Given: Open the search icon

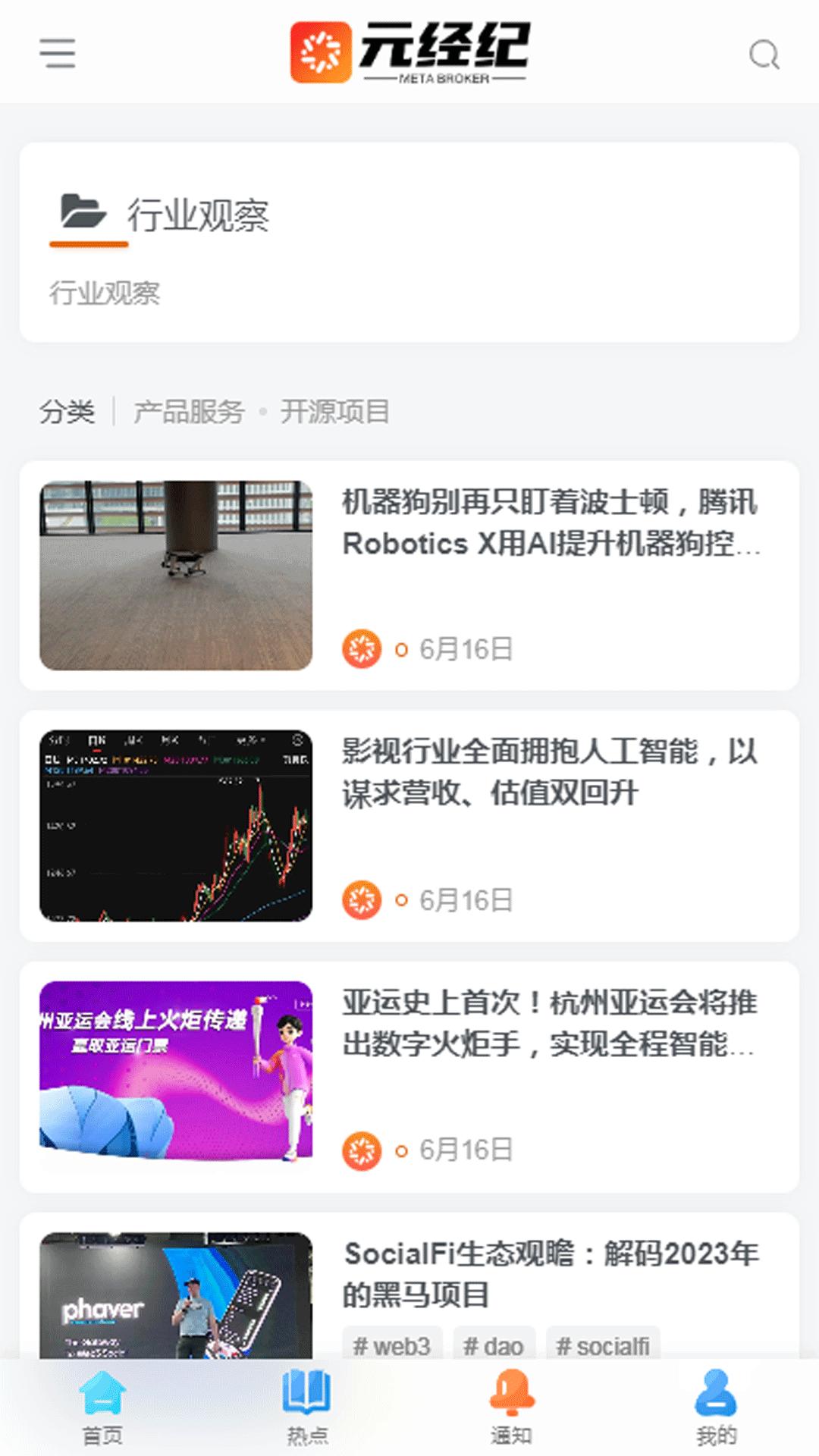Looking at the screenshot, I should point(764,55).
